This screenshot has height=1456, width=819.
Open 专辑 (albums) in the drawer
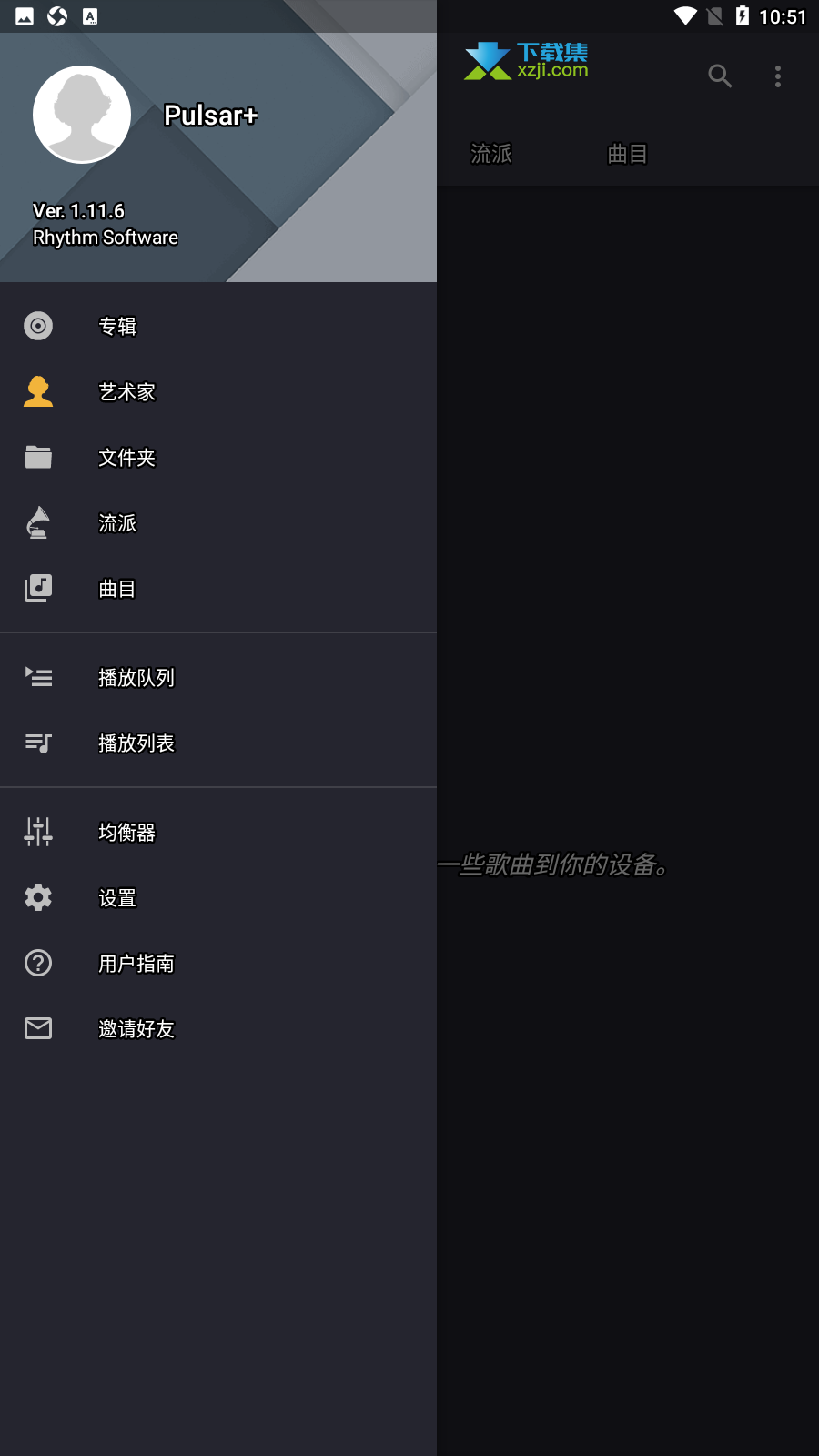click(x=218, y=326)
